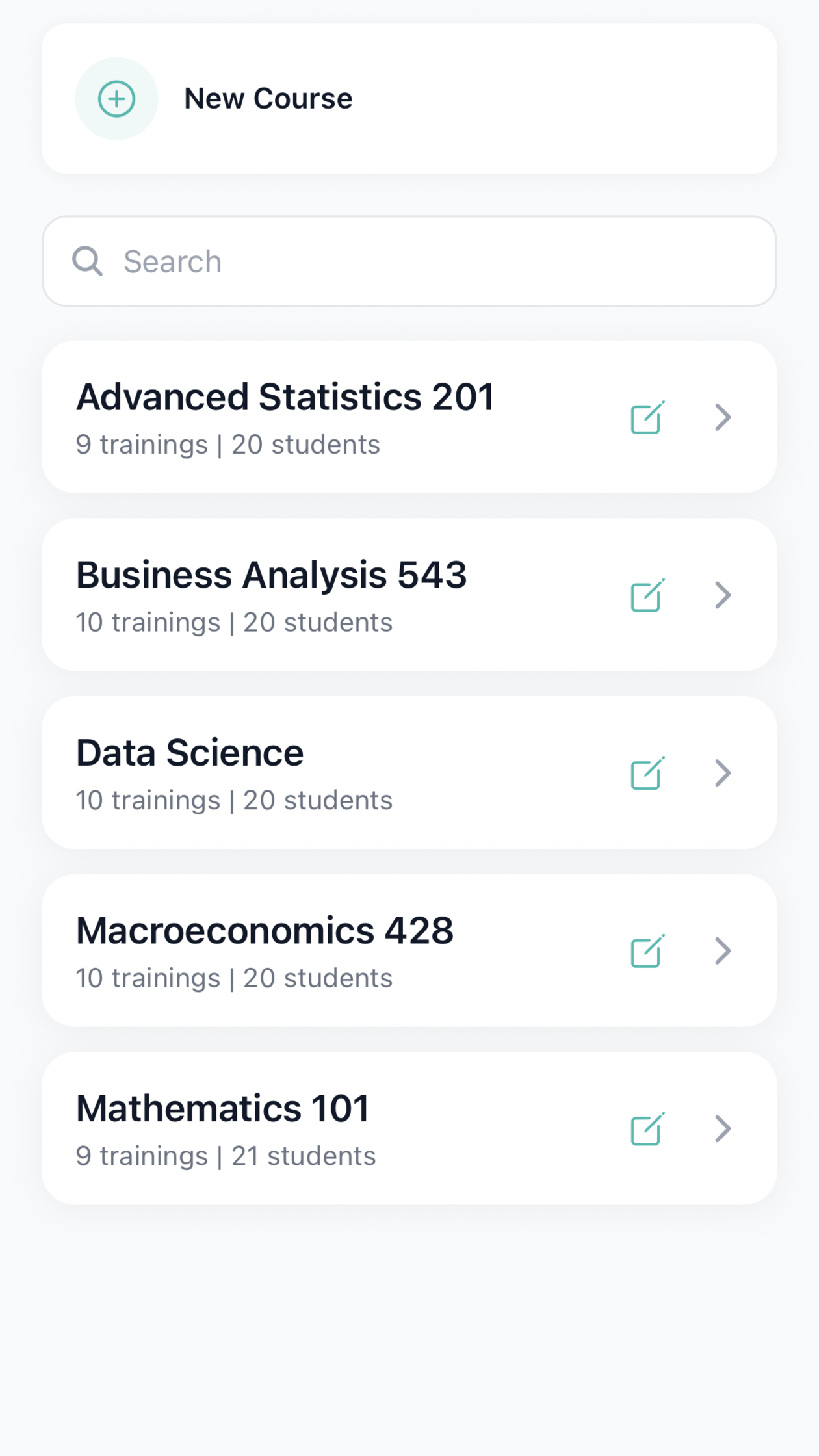Click the edit icon beside Macroeconomics 428
The width and height of the screenshot is (819, 1456).
pyautogui.click(x=647, y=951)
